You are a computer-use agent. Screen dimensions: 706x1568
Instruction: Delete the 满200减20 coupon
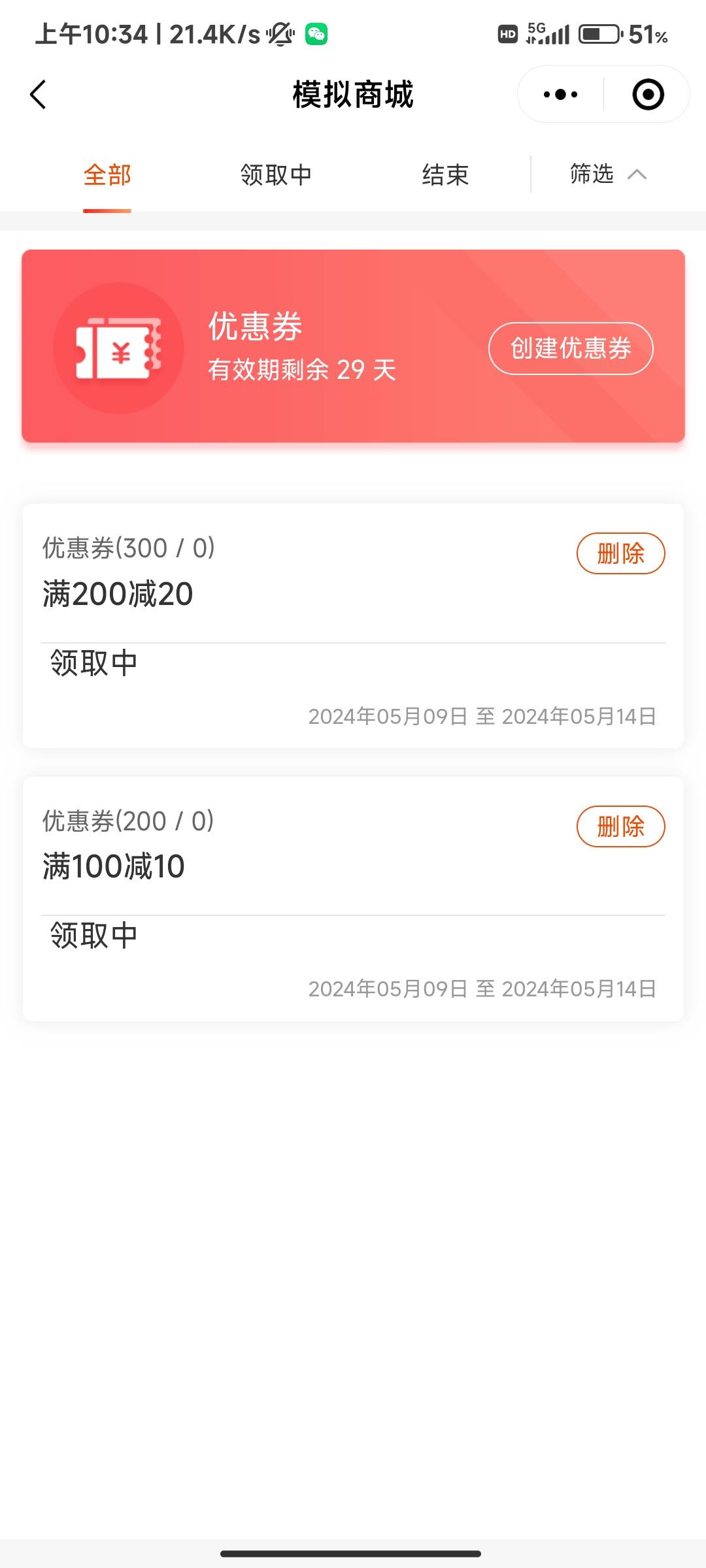click(620, 553)
